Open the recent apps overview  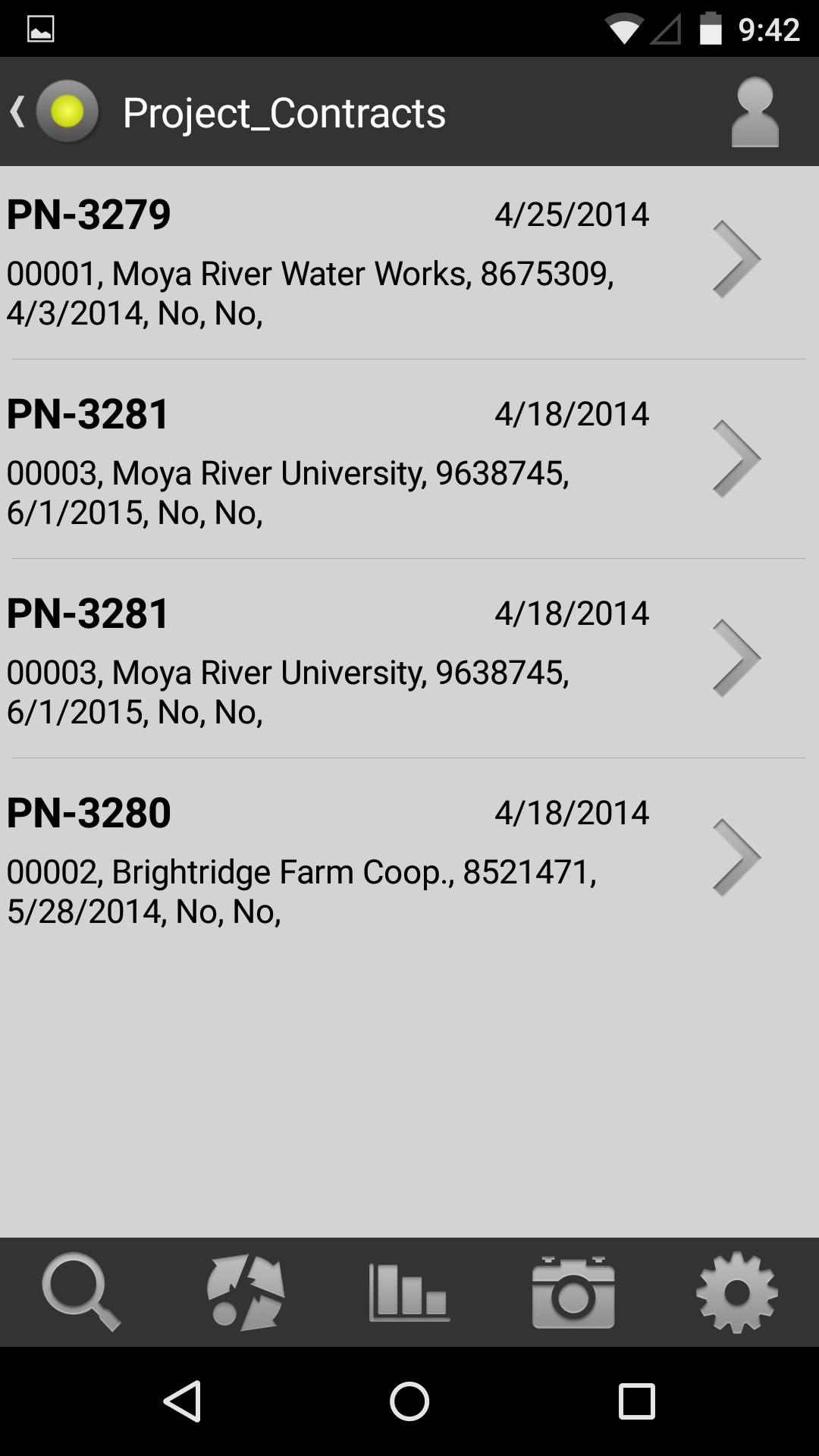coord(636,1401)
